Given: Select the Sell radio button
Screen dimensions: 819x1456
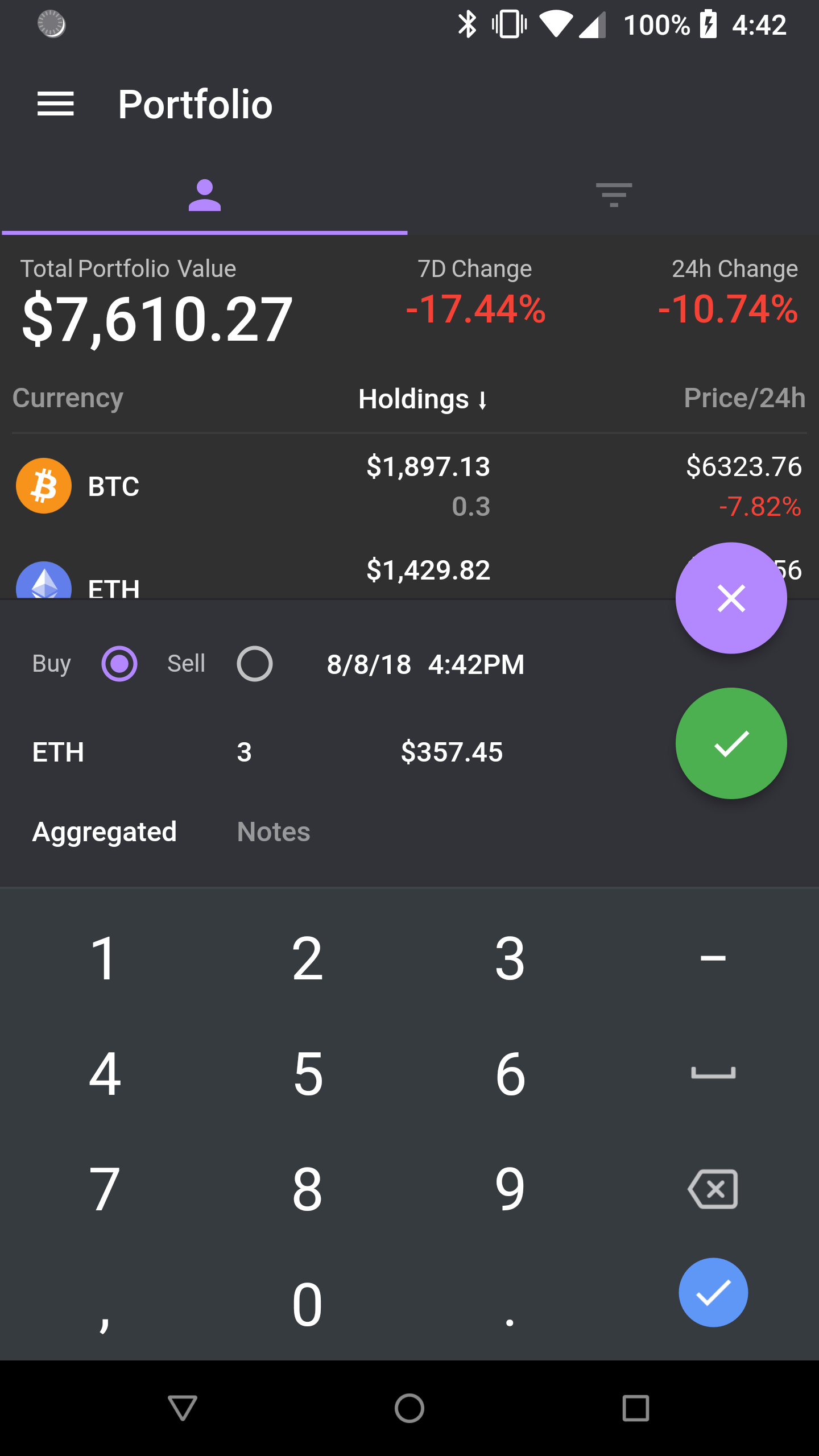Looking at the screenshot, I should tap(254, 664).
